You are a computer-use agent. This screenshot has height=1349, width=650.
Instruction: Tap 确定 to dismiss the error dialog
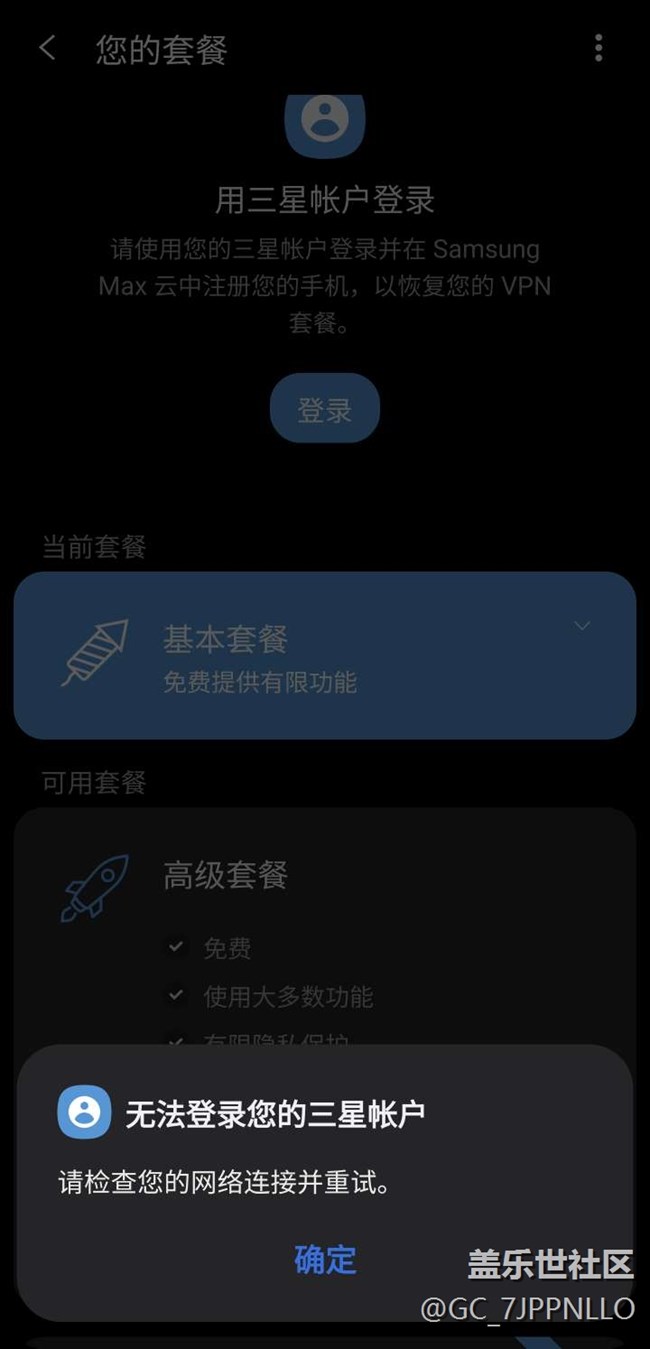[x=325, y=1259]
